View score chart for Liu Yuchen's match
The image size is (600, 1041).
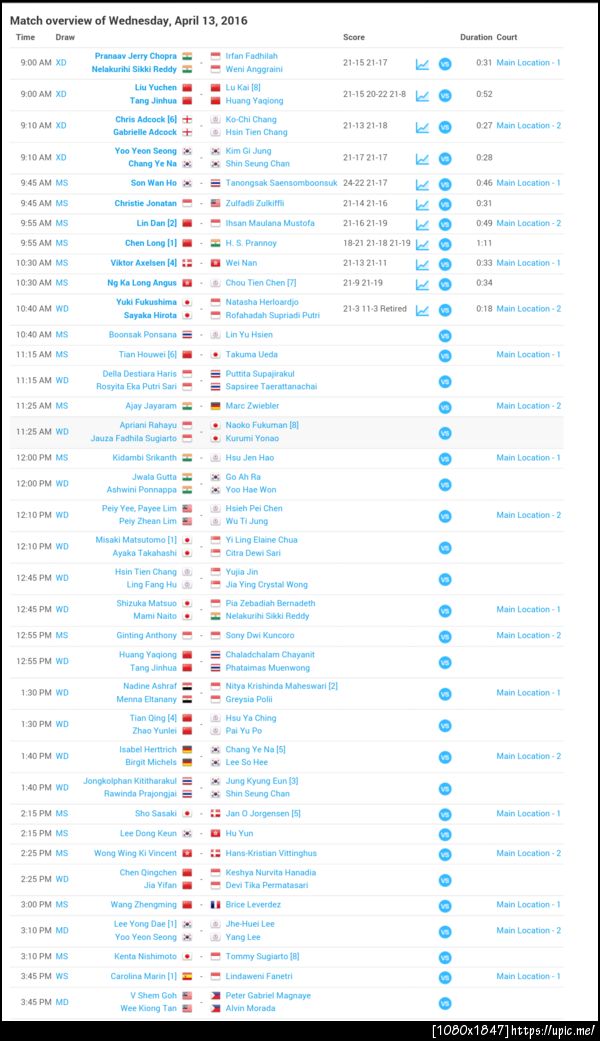423,96
